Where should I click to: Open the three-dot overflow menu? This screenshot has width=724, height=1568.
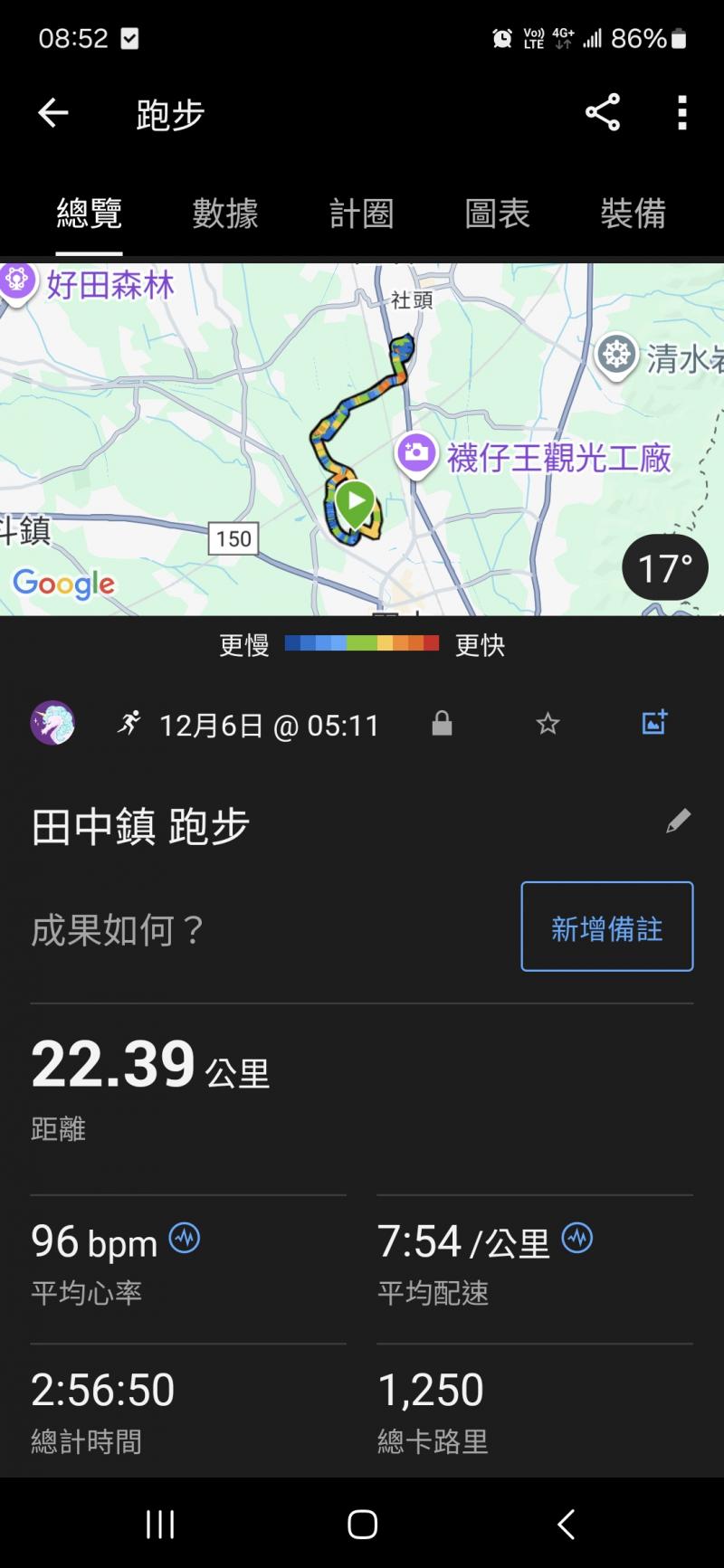tap(682, 113)
